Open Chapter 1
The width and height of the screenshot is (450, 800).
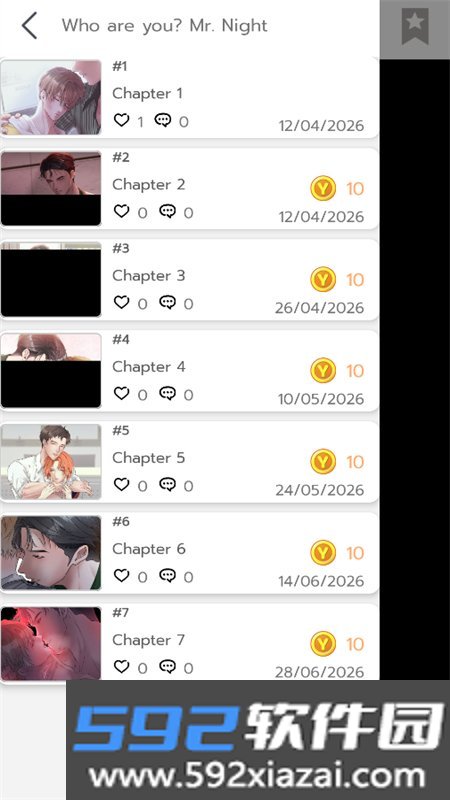point(189,97)
